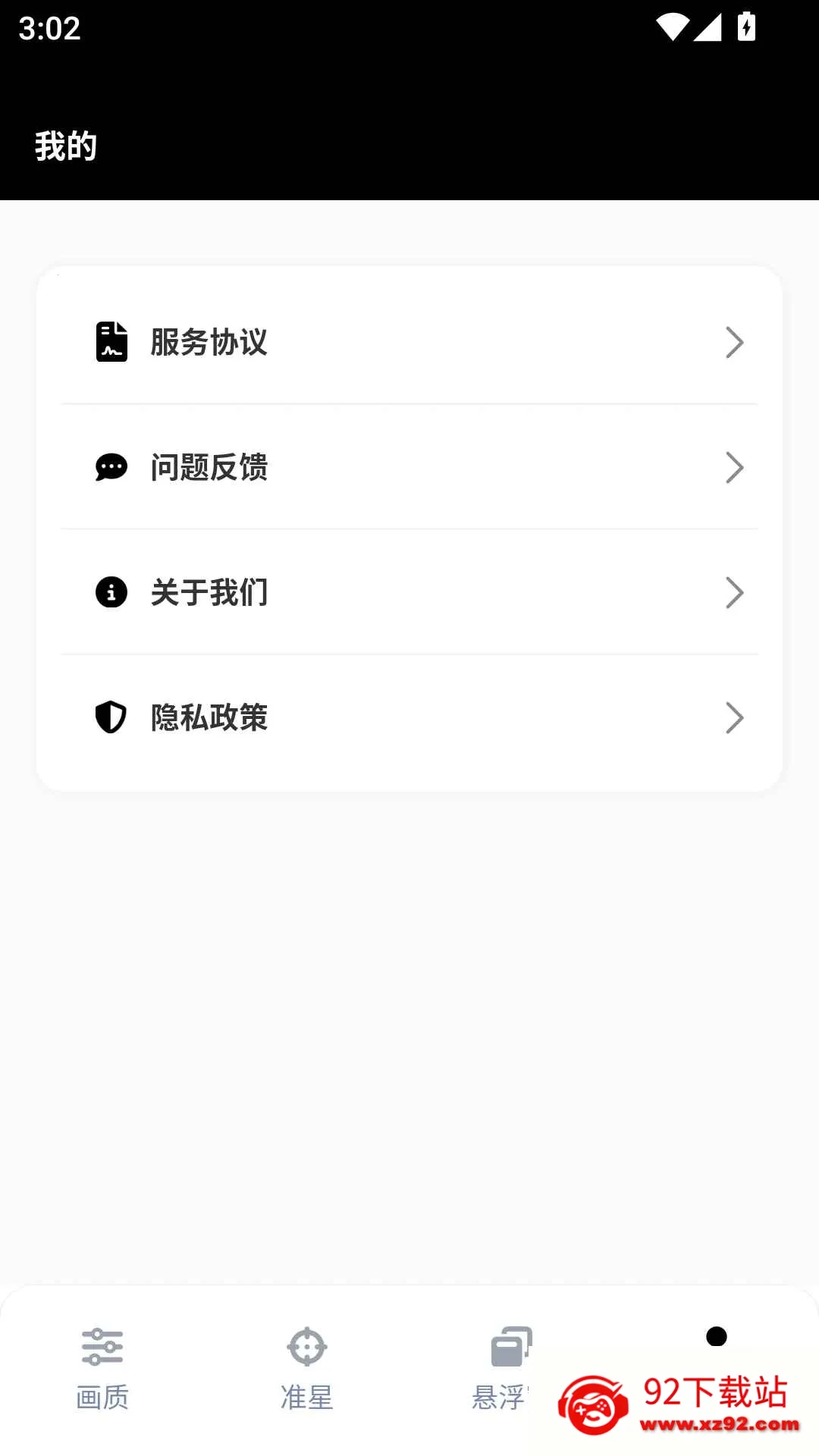This screenshot has height=1456, width=819.
Task: Open the 问题反馈 feedback page
Action: tap(210, 467)
